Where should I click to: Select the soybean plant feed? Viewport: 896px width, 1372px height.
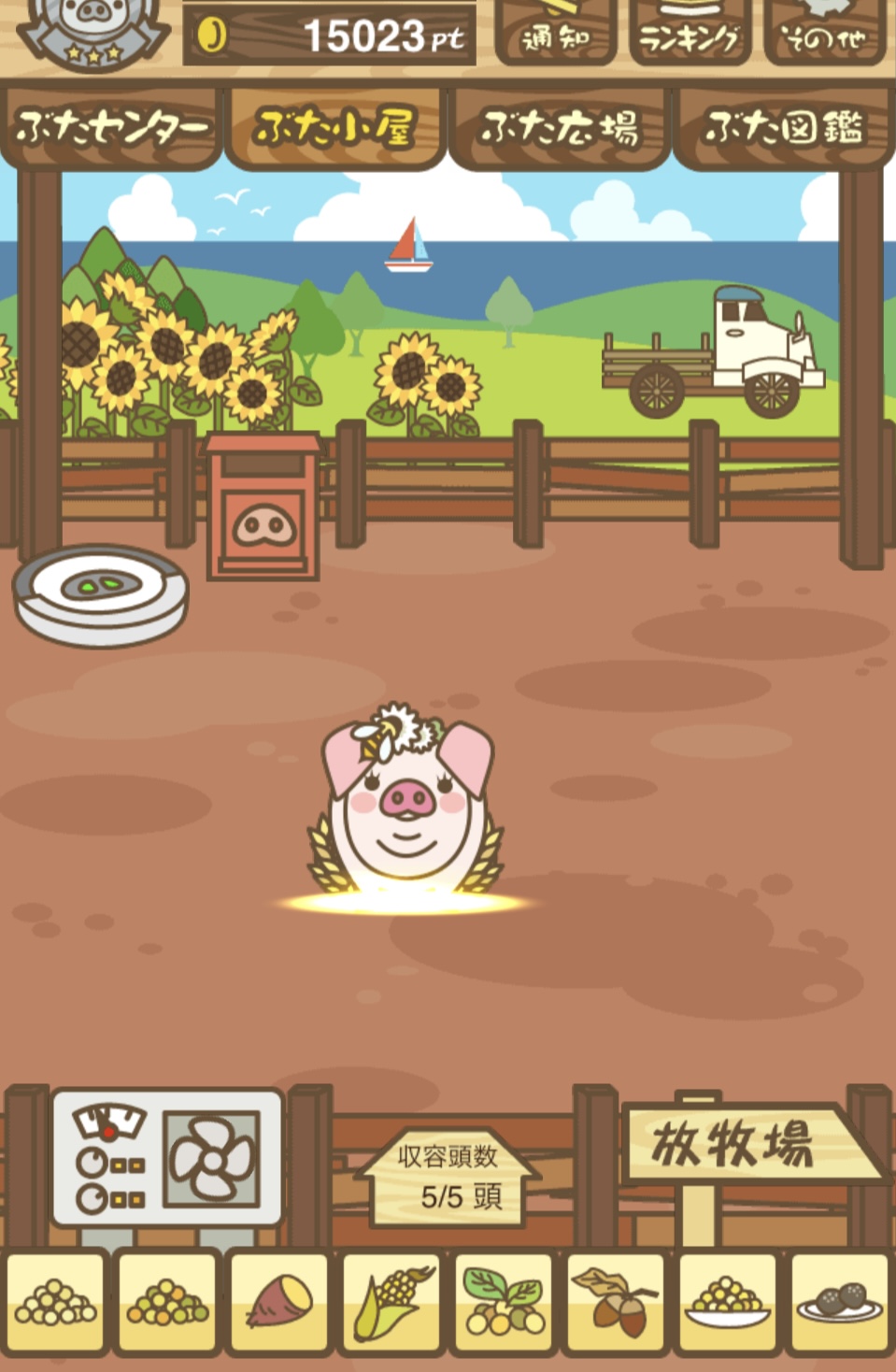(x=505, y=1302)
